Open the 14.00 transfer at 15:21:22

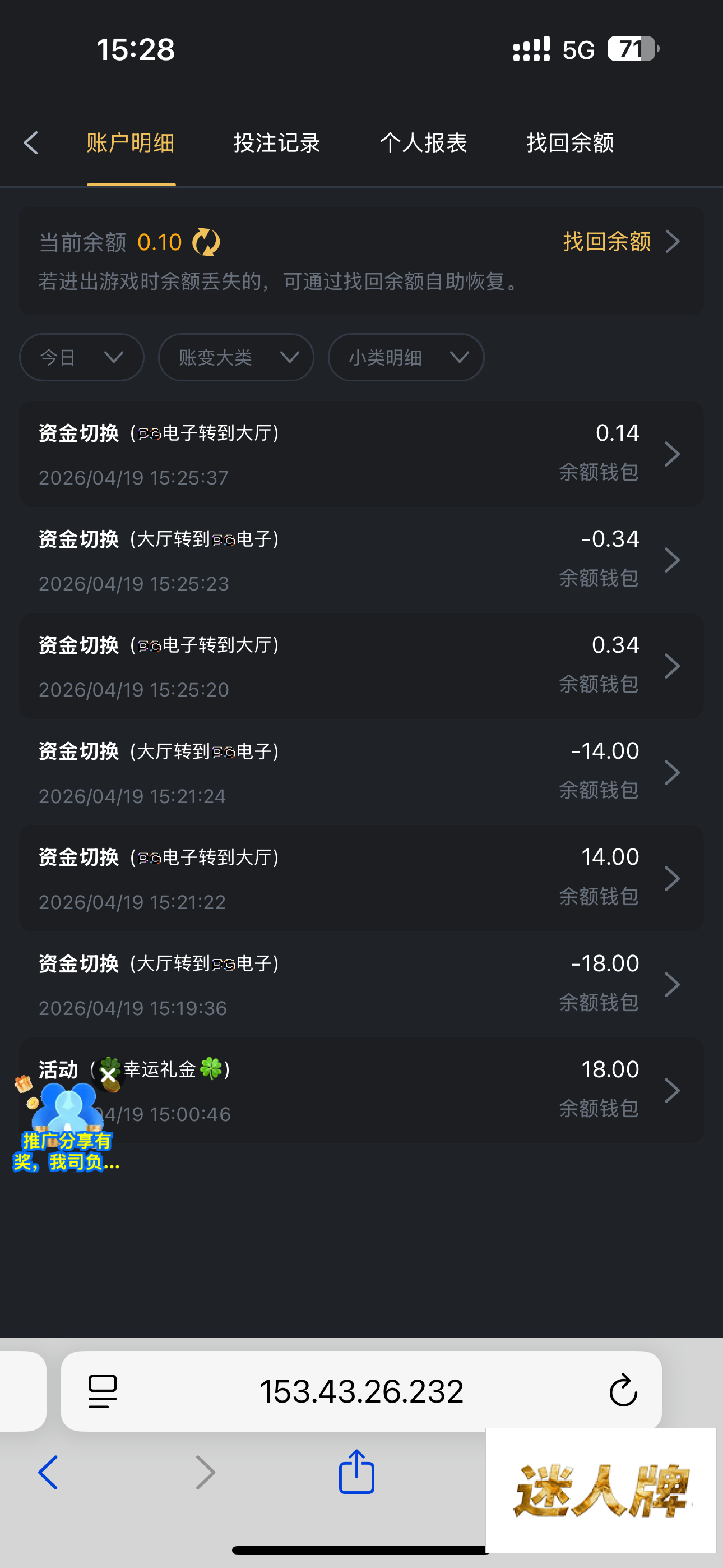tap(361, 878)
